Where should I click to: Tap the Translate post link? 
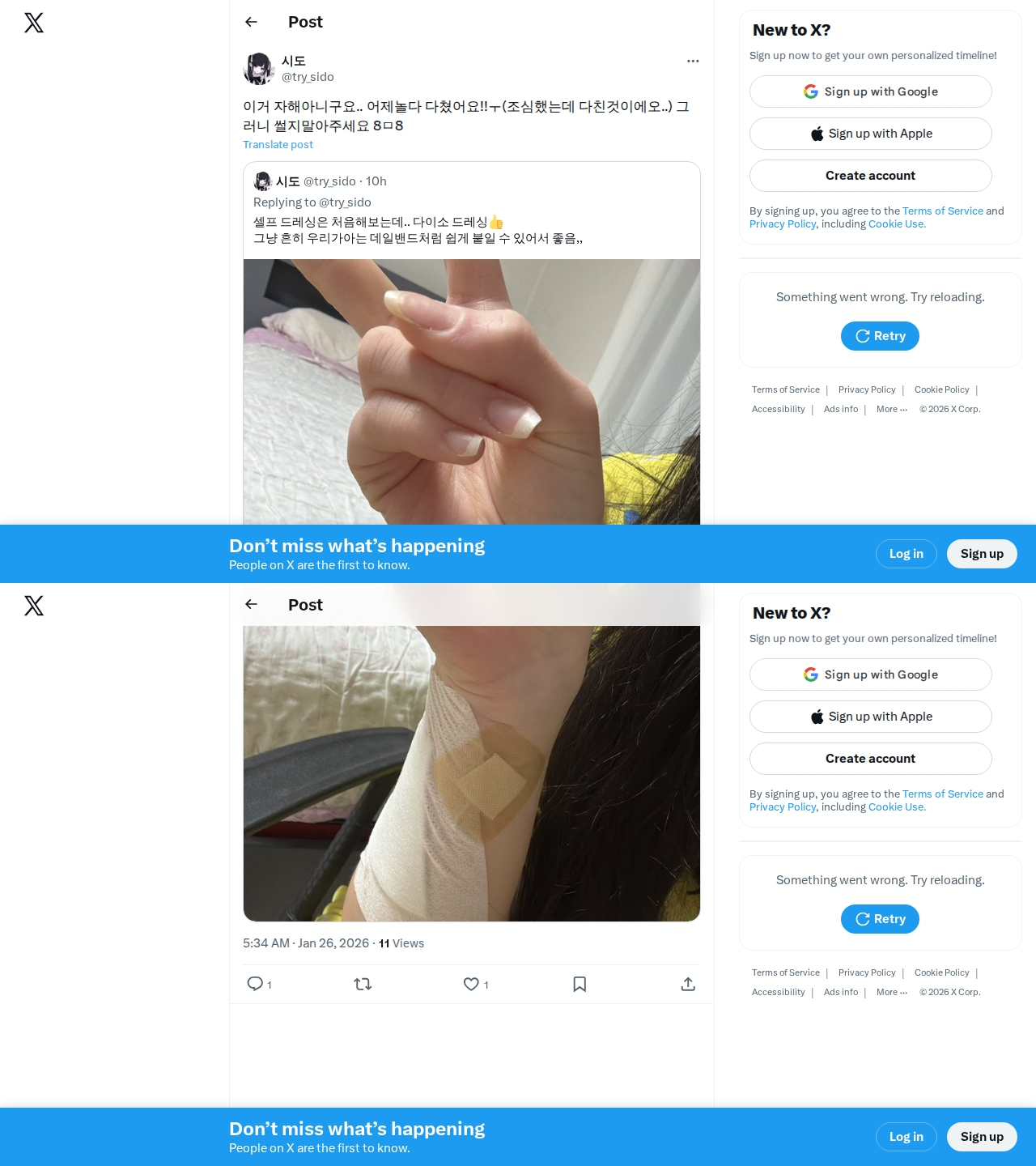point(278,145)
